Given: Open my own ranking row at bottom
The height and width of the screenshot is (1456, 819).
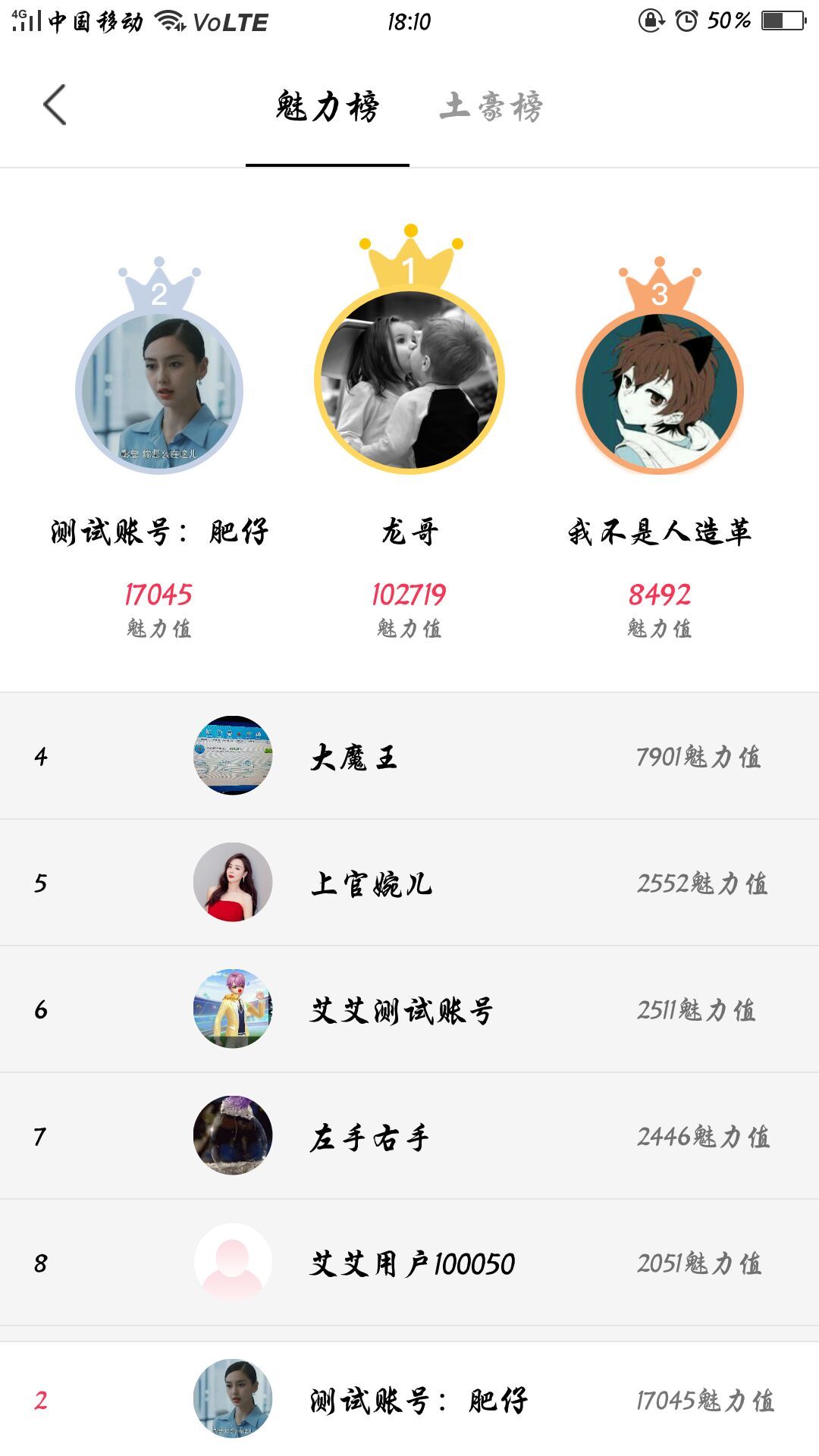Looking at the screenshot, I should click(409, 1399).
